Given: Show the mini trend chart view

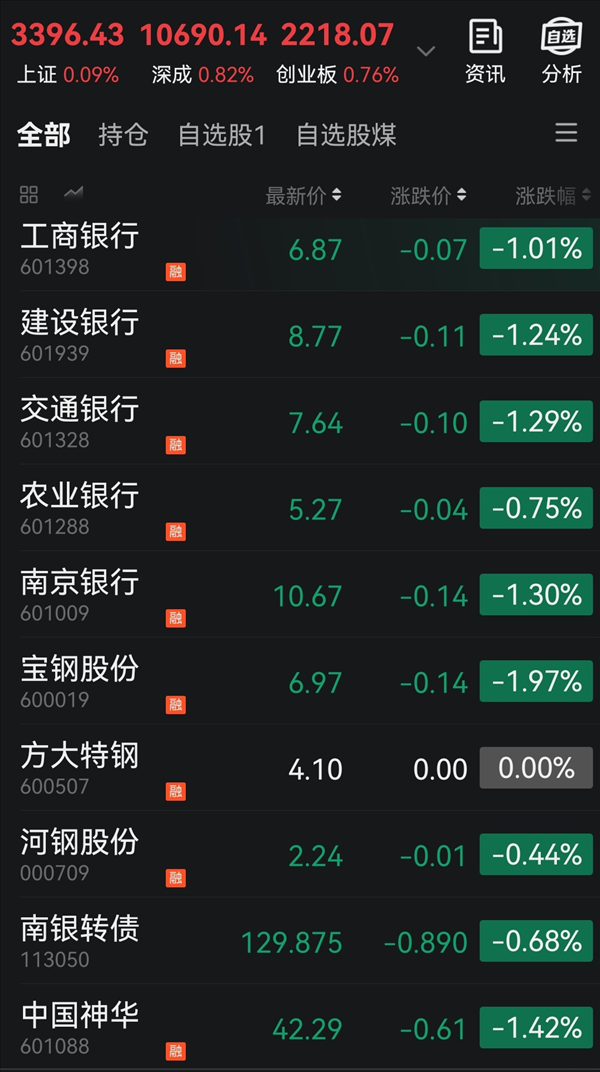Looking at the screenshot, I should pos(74,194).
